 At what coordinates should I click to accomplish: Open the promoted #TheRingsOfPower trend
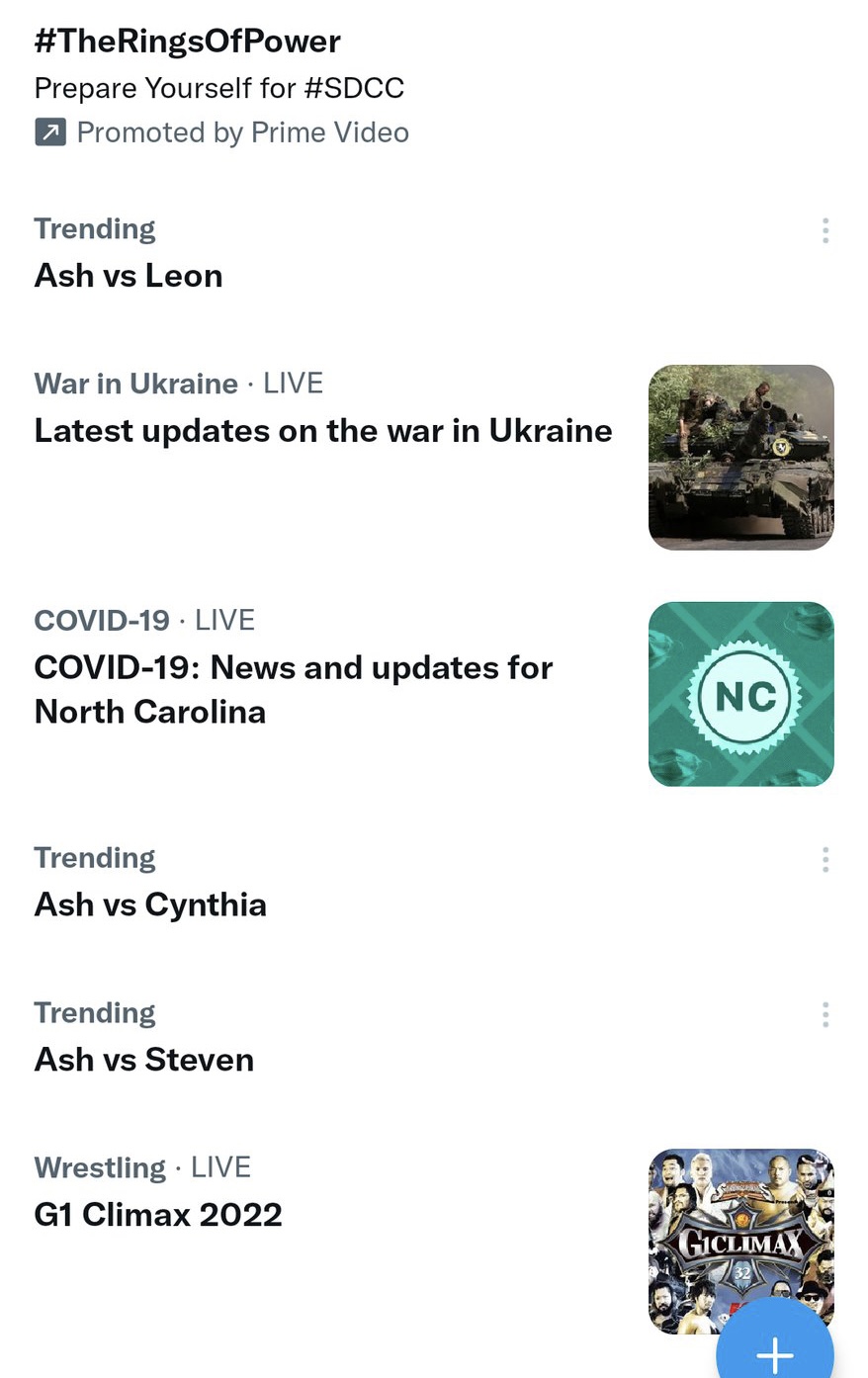[188, 42]
